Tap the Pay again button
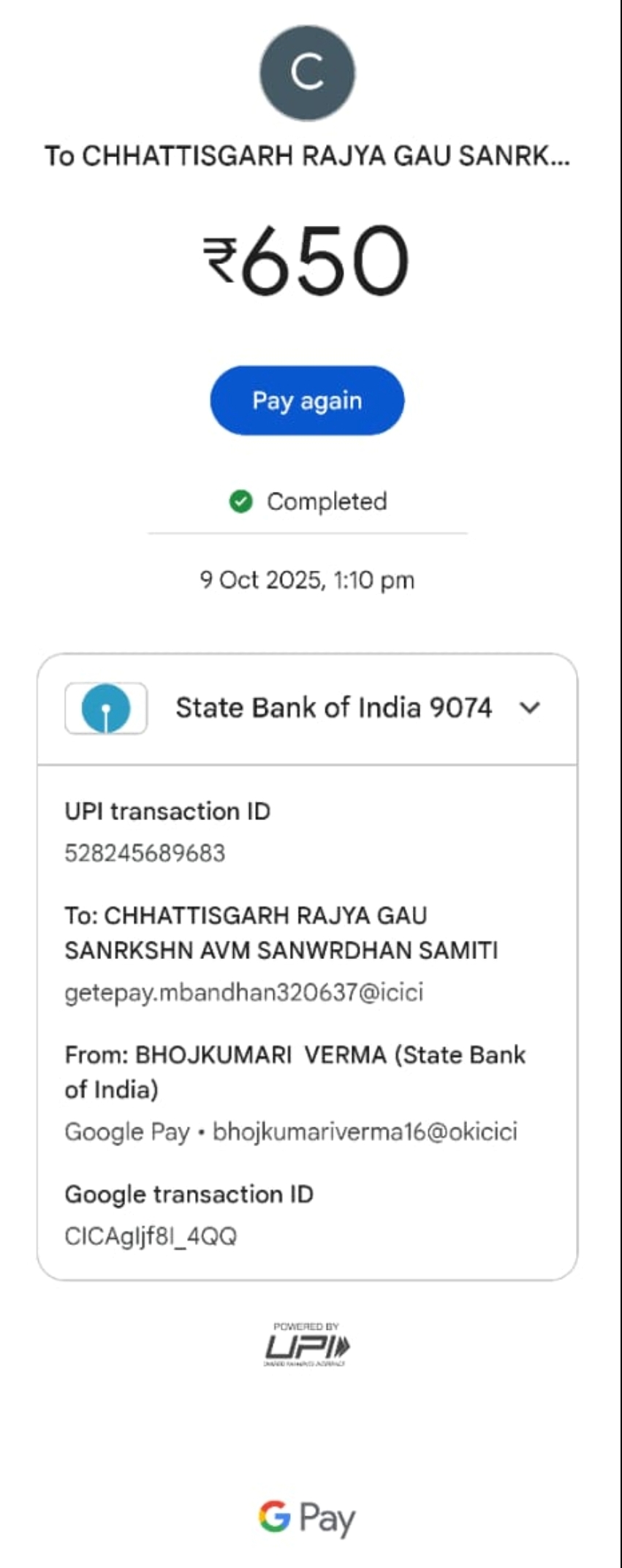 point(307,401)
